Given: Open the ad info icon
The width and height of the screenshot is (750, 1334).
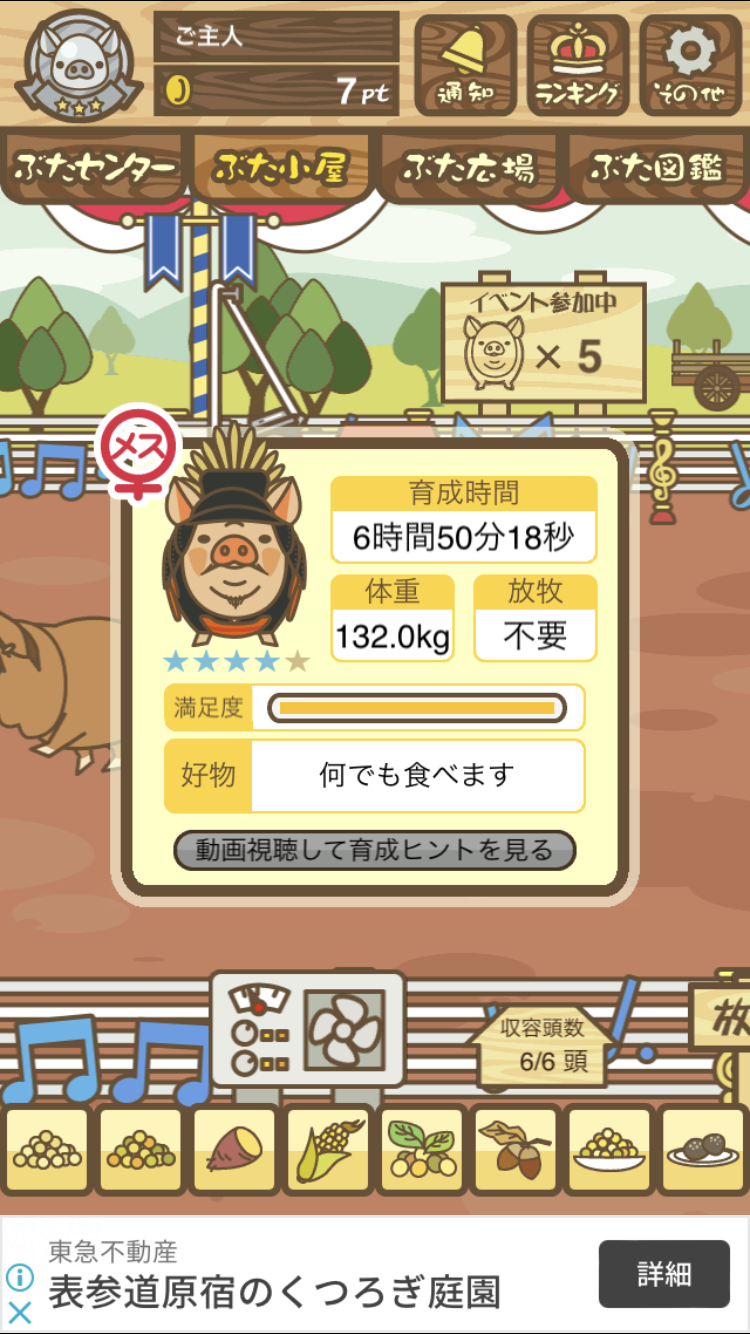Looking at the screenshot, I should (20, 1277).
